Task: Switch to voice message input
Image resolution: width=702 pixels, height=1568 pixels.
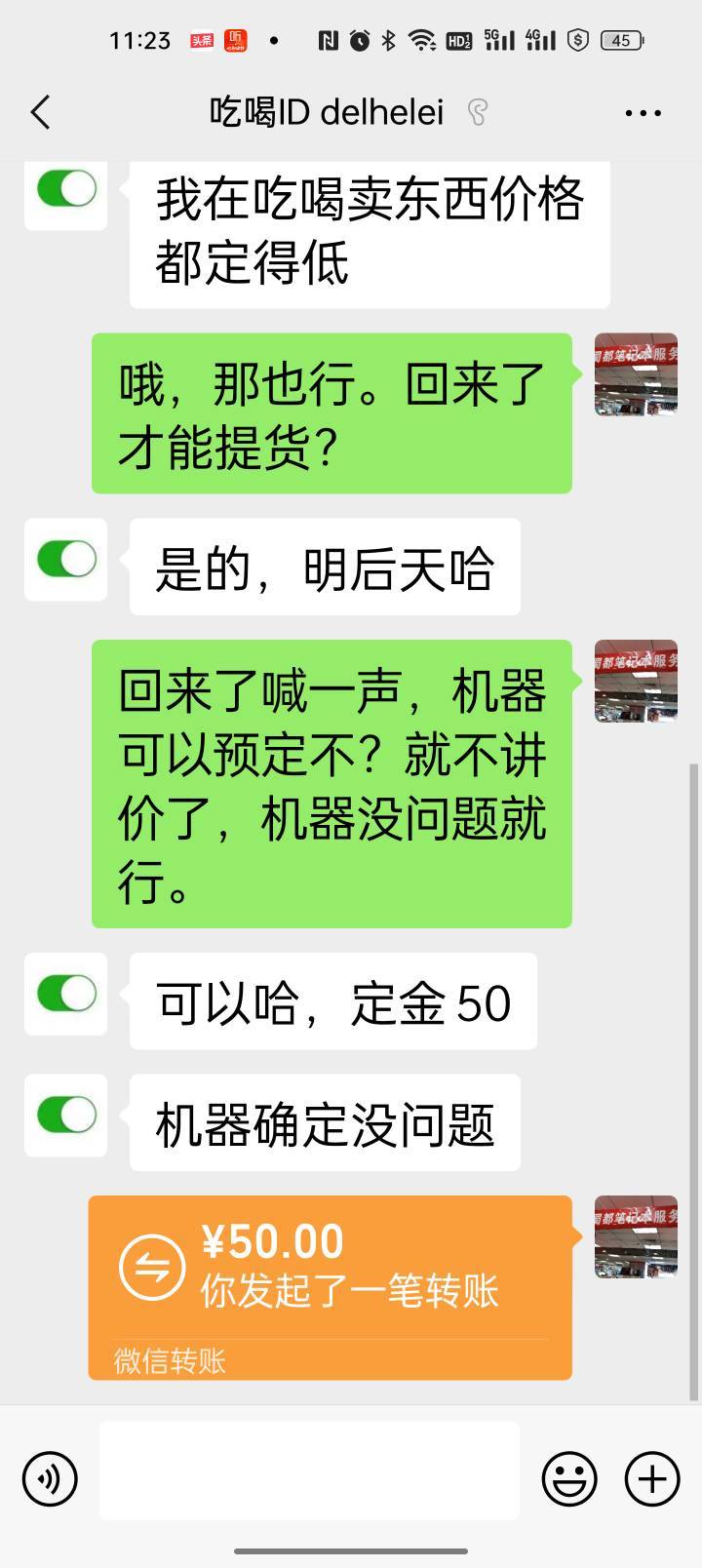Action: (49, 1479)
